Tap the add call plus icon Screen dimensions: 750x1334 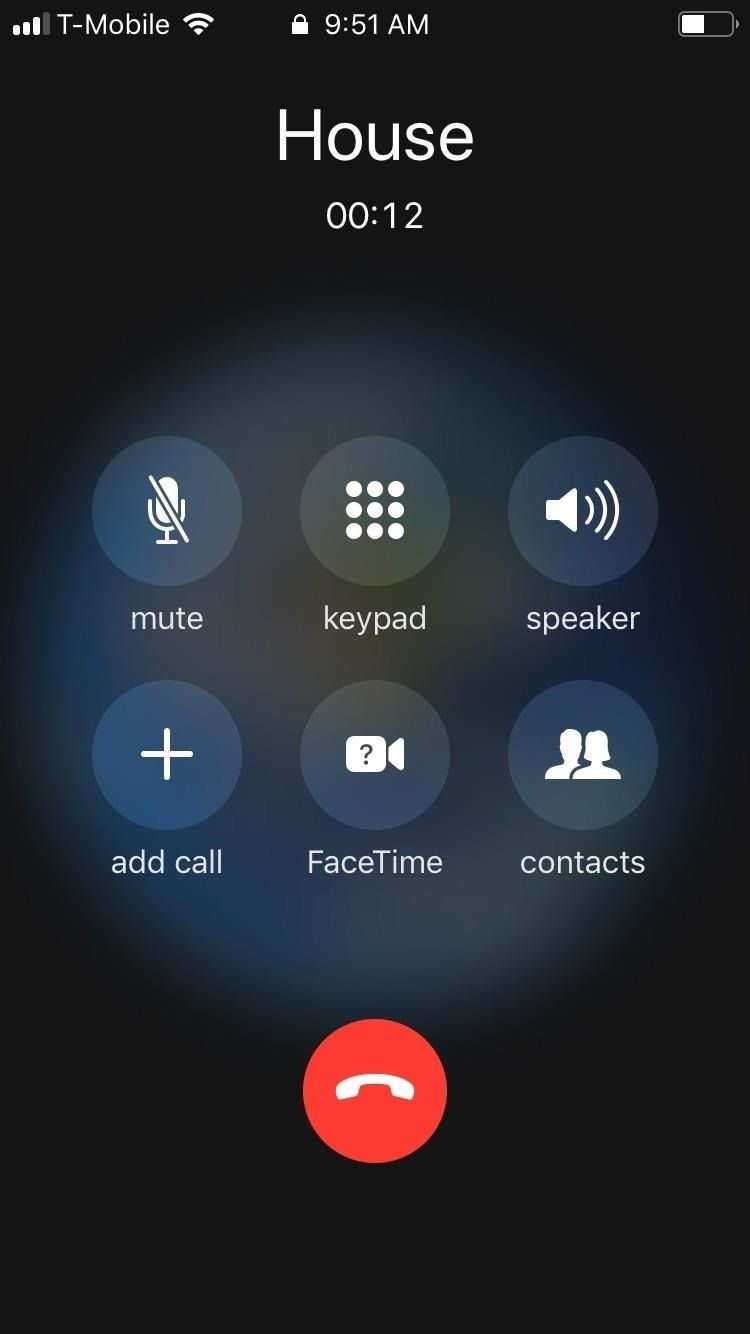[x=167, y=755]
